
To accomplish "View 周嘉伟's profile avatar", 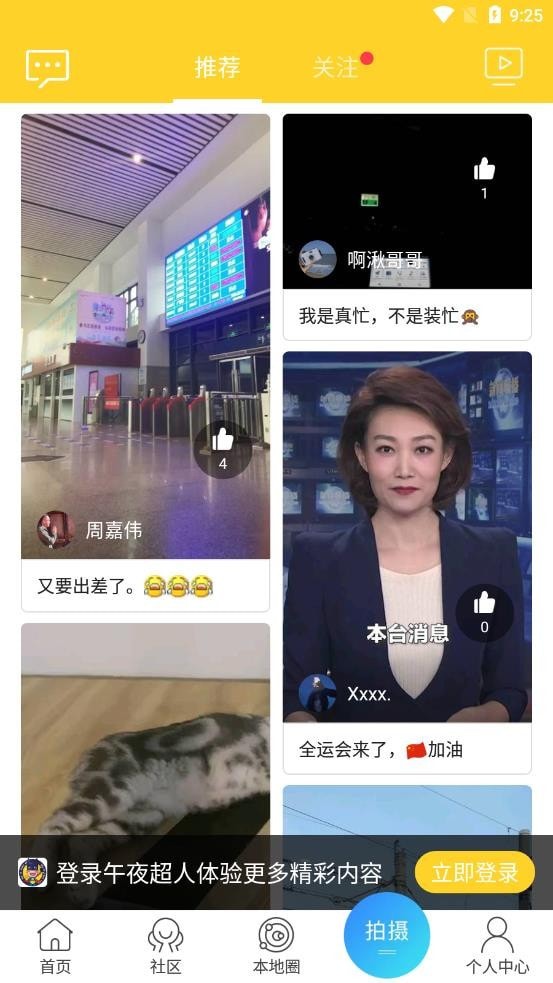I will (x=56, y=530).
